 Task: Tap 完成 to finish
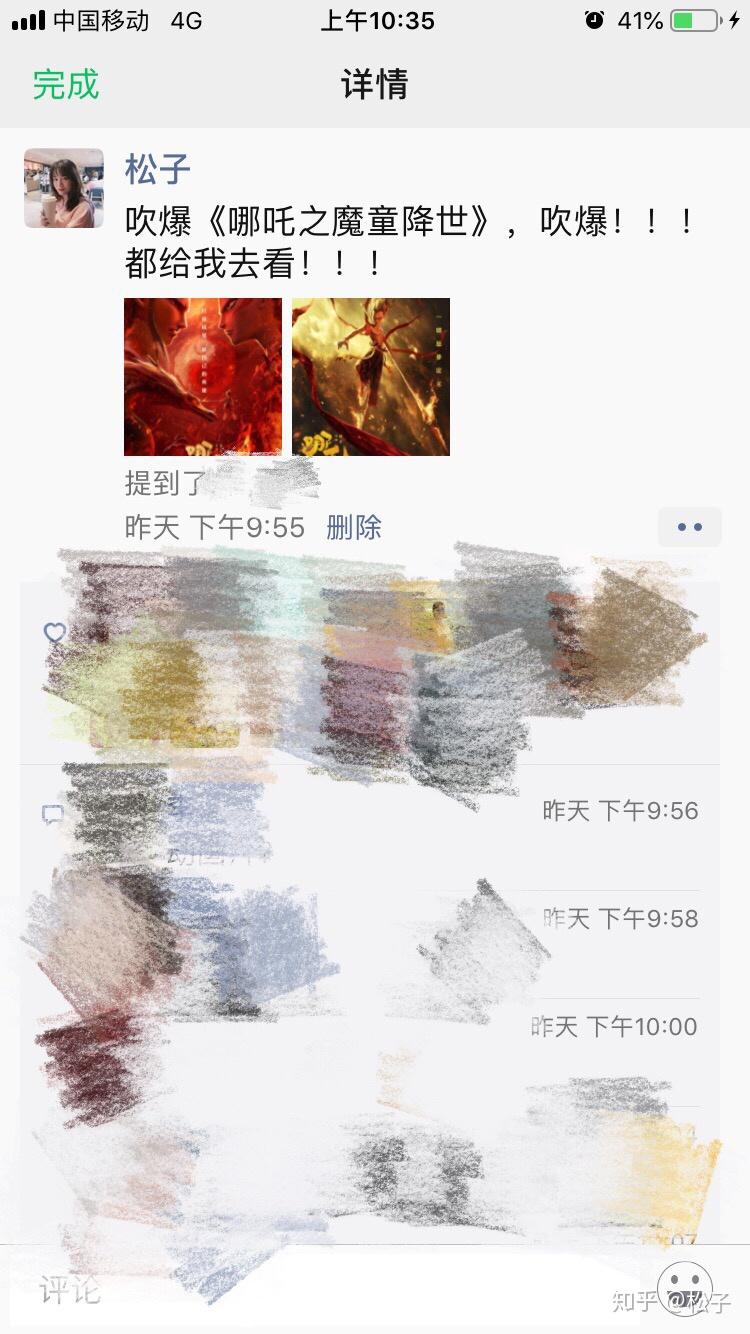point(65,86)
